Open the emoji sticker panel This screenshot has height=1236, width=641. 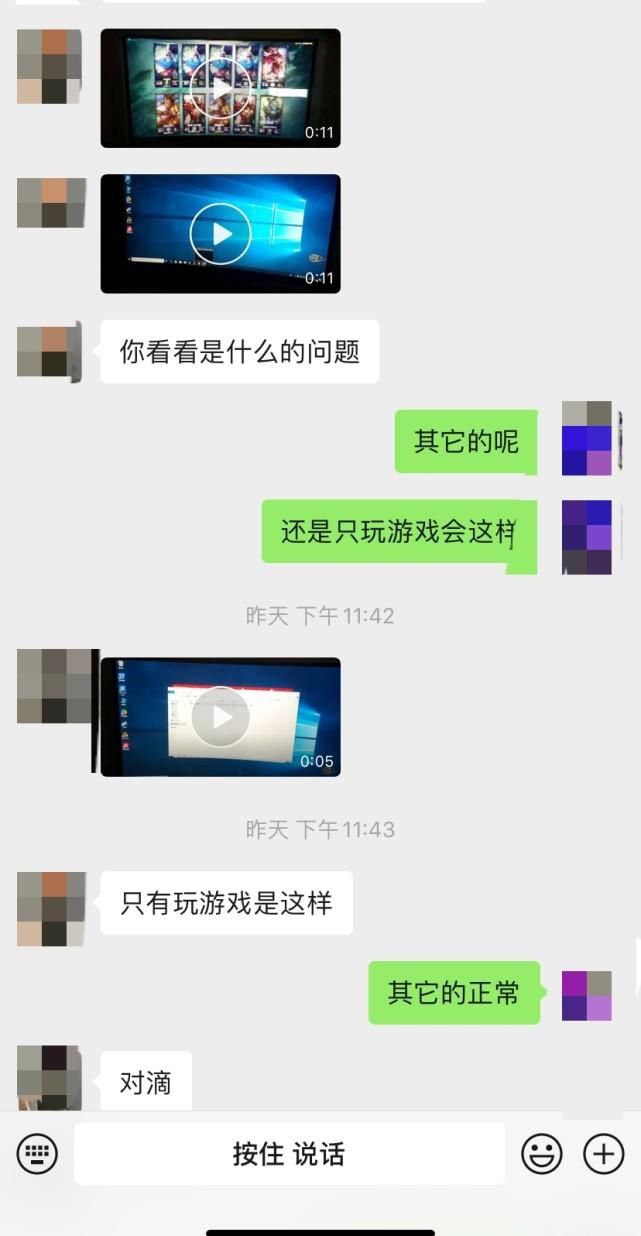[x=542, y=1154]
